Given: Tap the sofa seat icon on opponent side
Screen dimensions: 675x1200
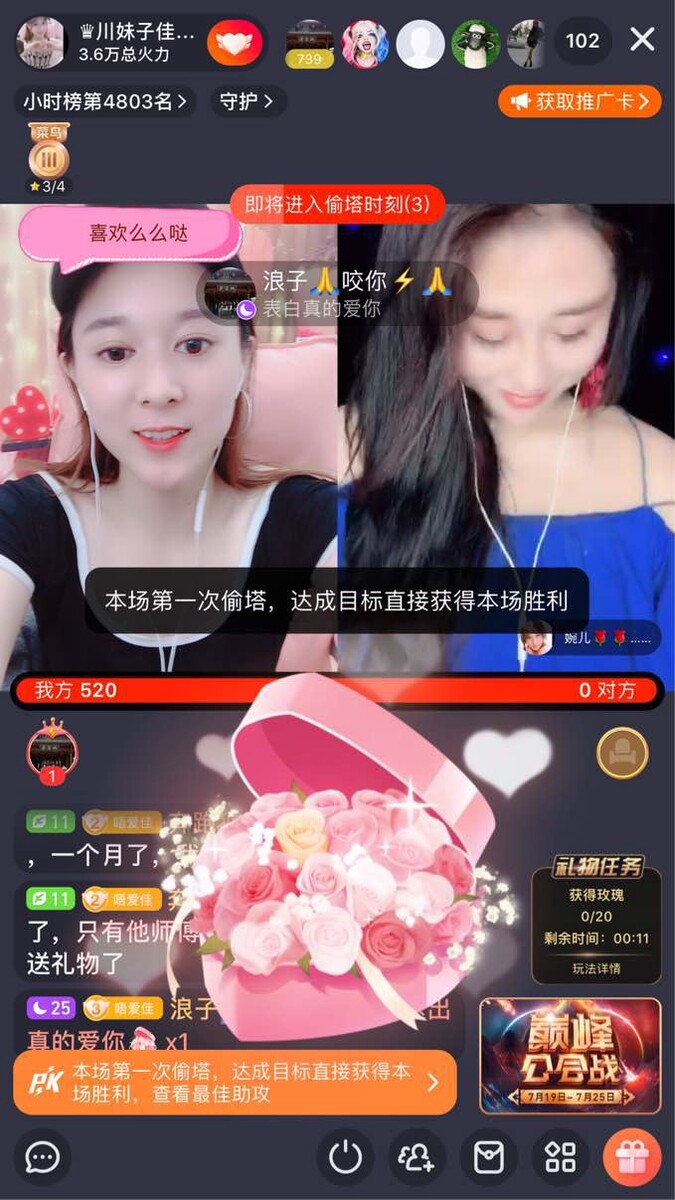Looking at the screenshot, I should tap(622, 752).
